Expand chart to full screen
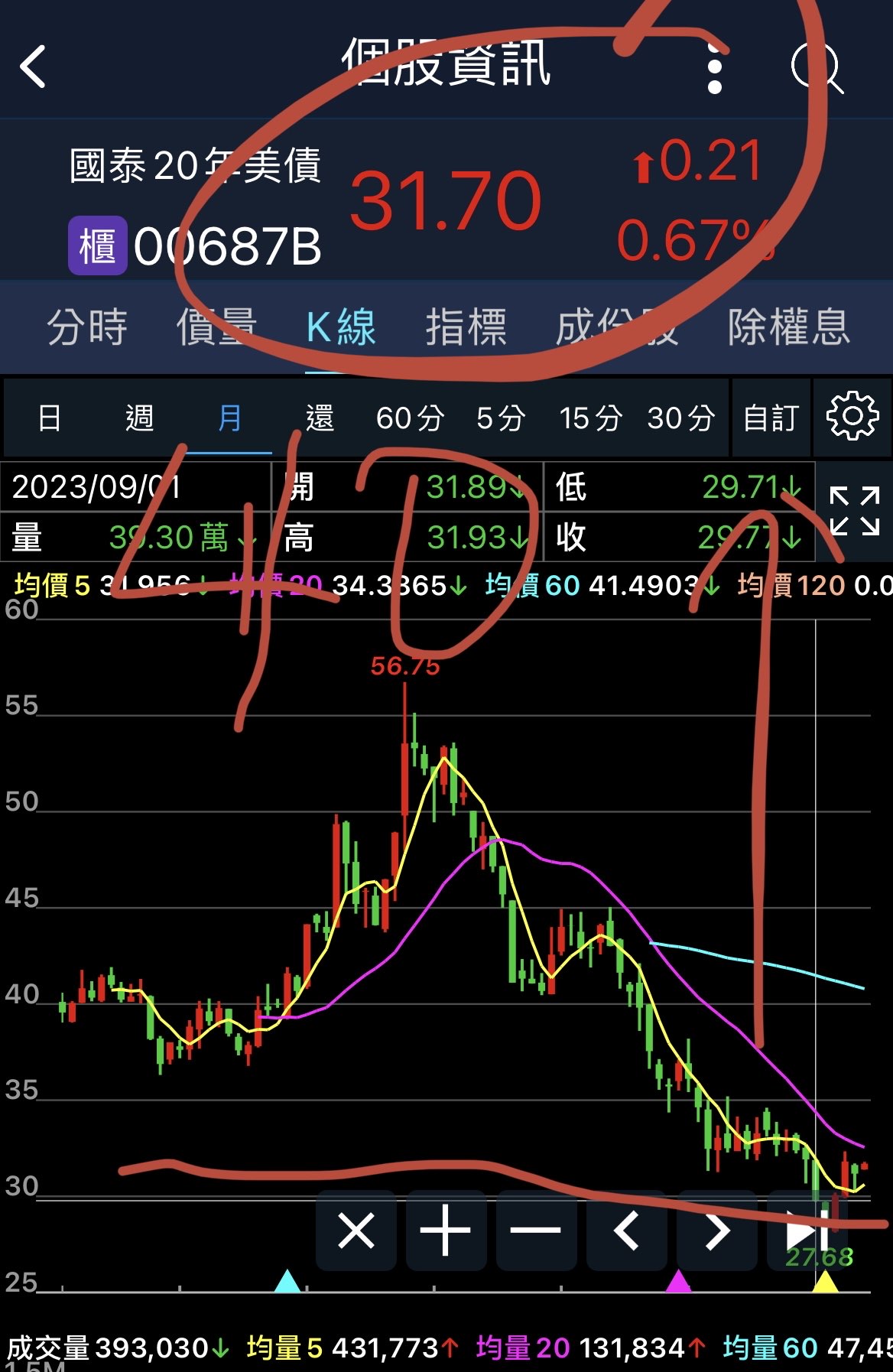The width and height of the screenshot is (893, 1372). (854, 511)
